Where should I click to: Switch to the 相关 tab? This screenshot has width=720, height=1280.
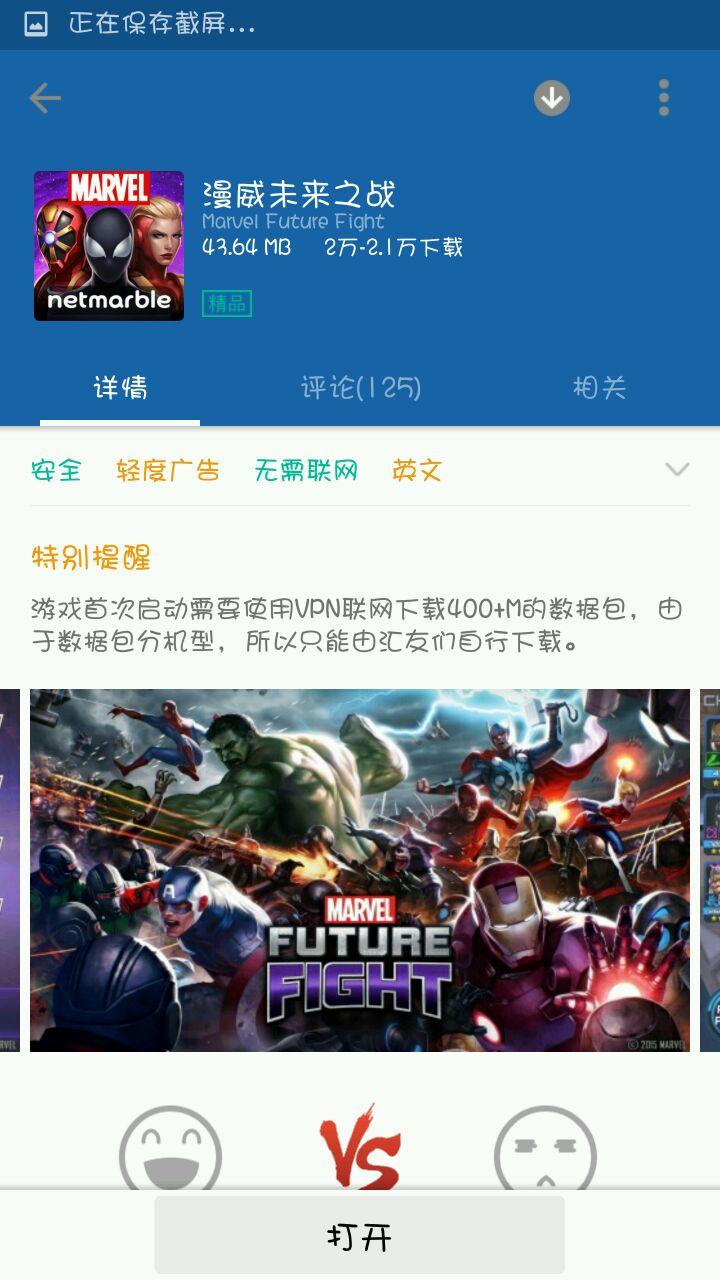pyautogui.click(x=599, y=387)
